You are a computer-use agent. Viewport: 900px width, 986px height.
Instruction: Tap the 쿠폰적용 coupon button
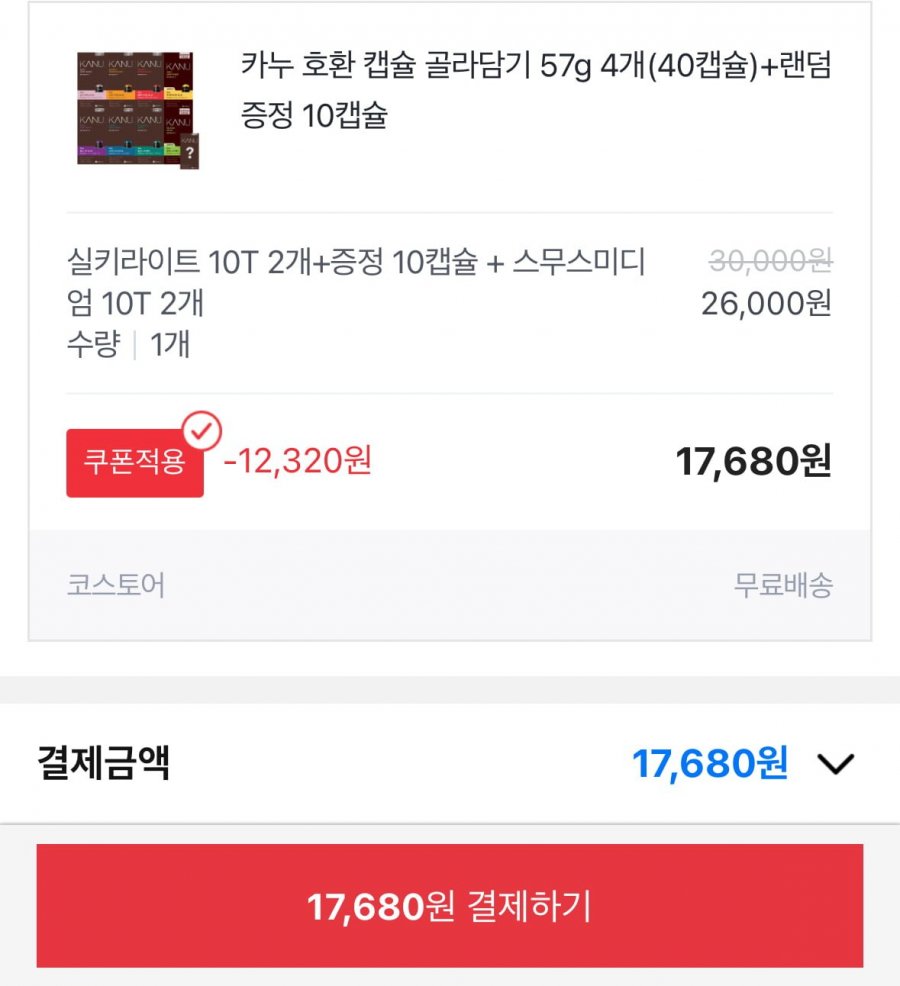[x=135, y=463]
